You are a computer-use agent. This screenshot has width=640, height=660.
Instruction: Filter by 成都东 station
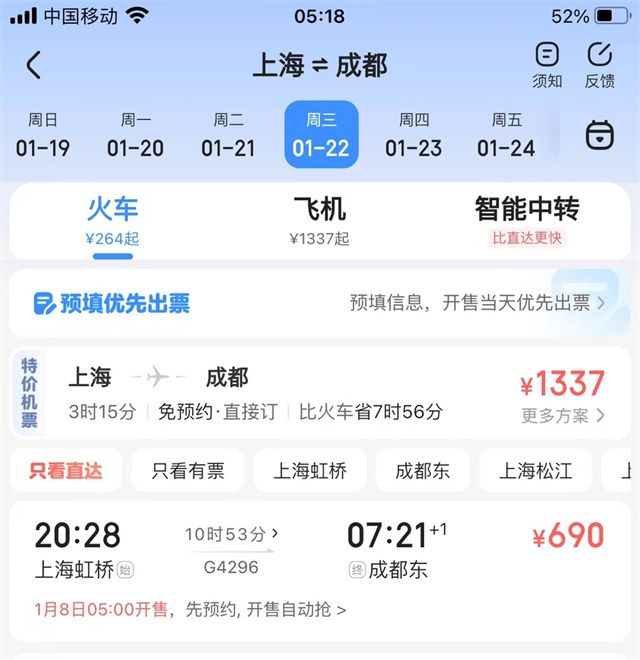click(423, 470)
